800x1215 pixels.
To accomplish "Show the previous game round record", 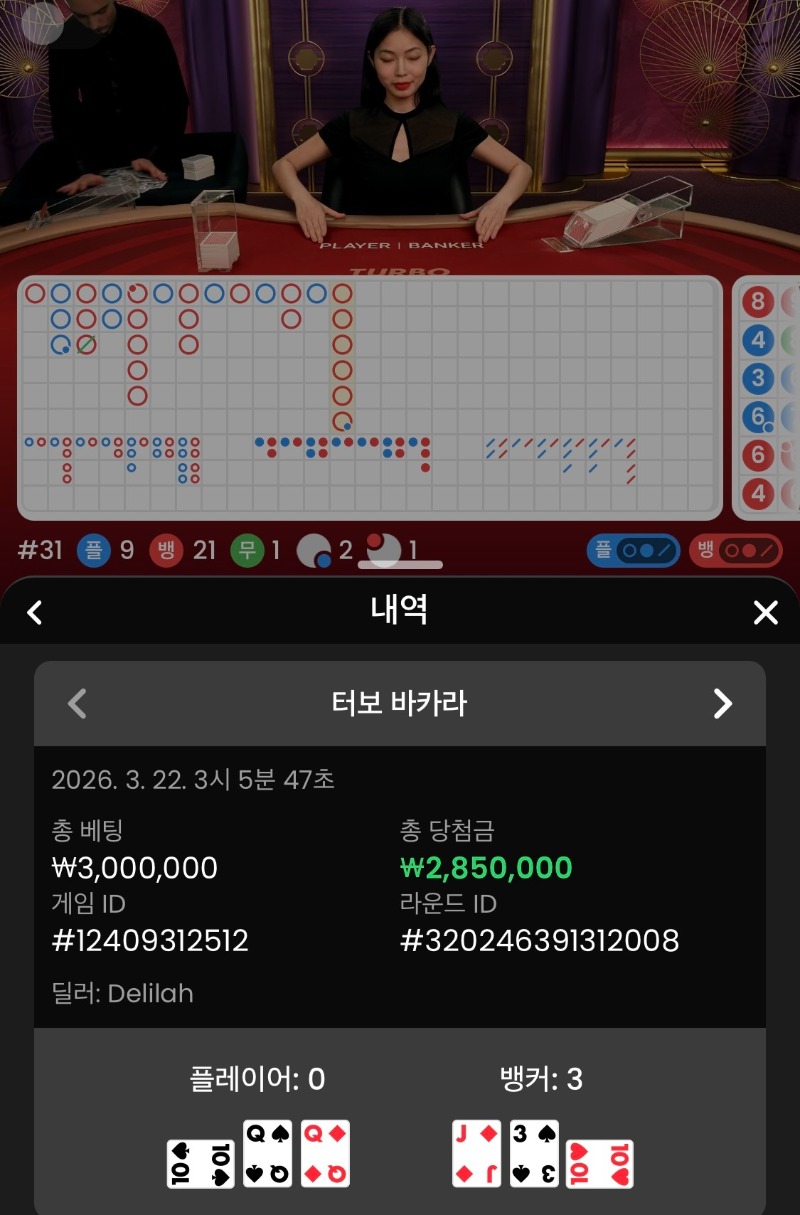I will point(77,704).
